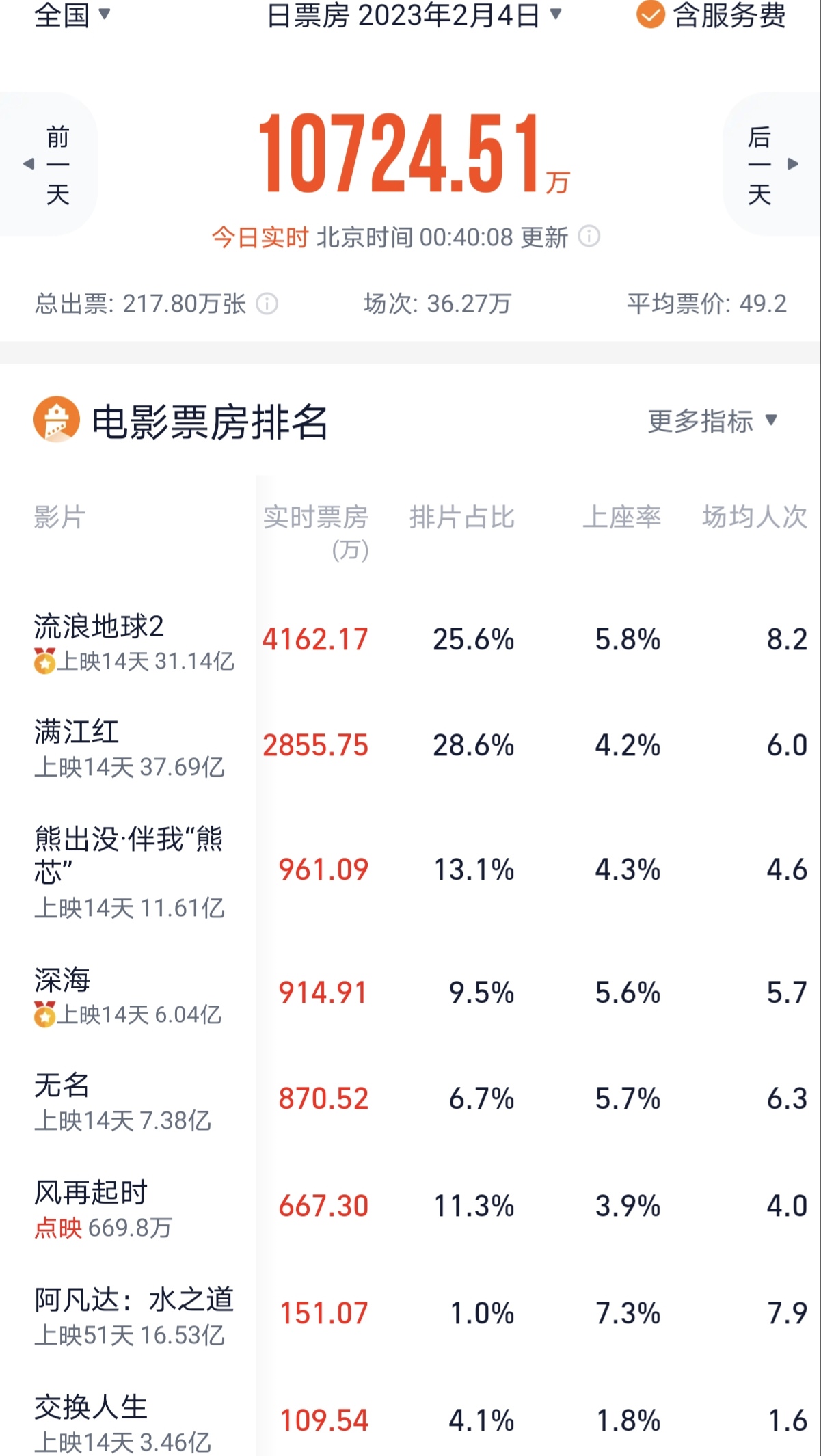This screenshot has height=1456, width=821.
Task: Open the 无名 movie row
Action: tap(410, 1101)
